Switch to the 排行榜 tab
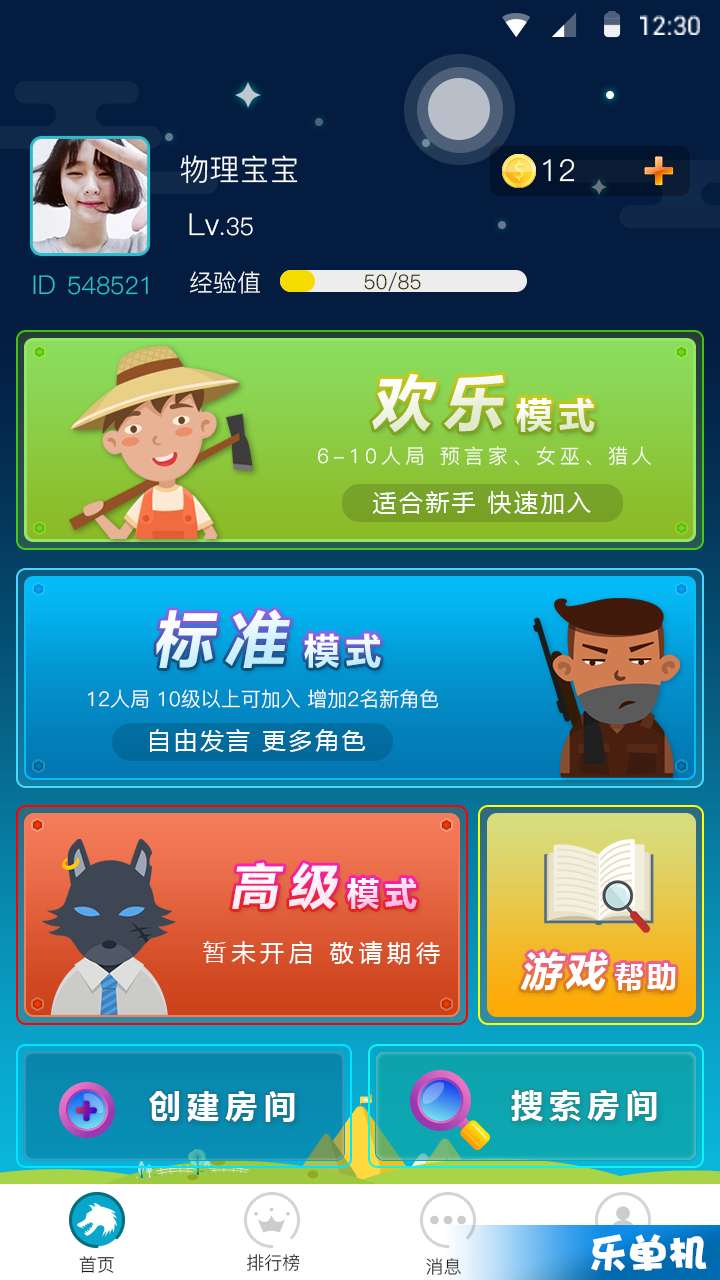 click(272, 1233)
